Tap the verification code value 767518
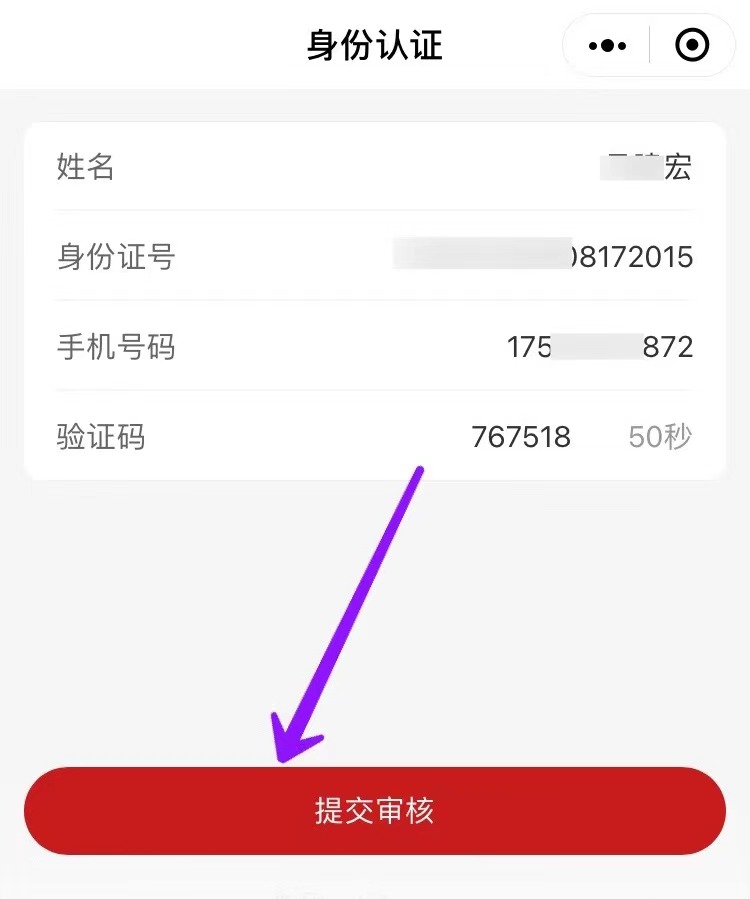750x899 pixels. [x=521, y=437]
